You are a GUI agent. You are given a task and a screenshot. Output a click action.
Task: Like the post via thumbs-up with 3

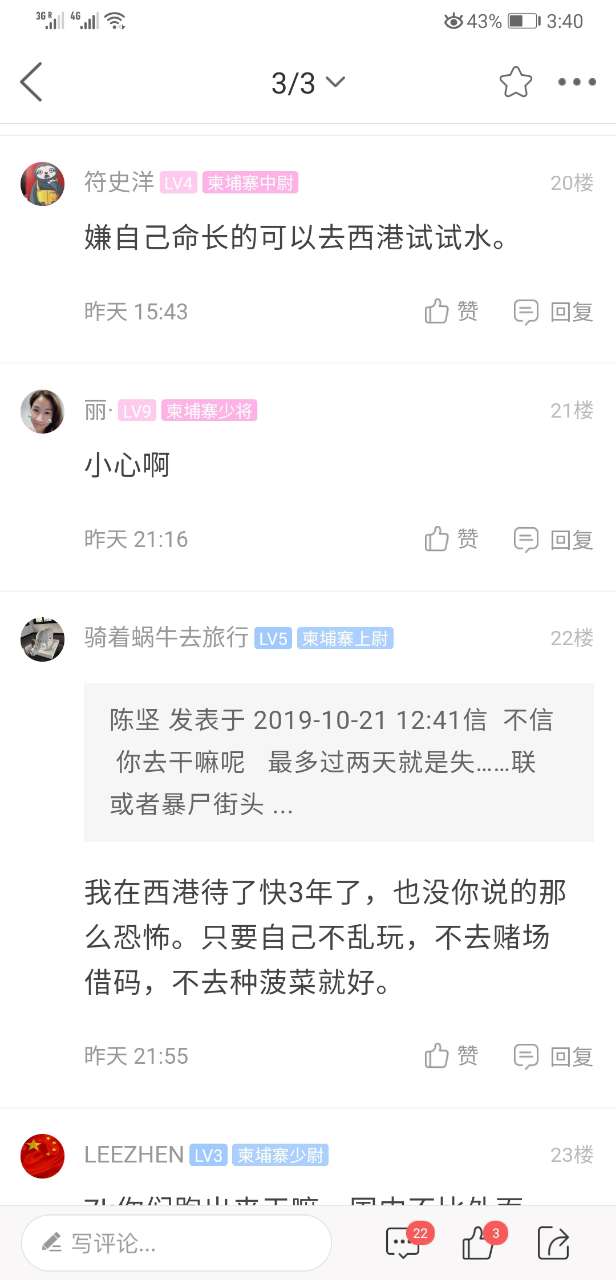tap(480, 1243)
